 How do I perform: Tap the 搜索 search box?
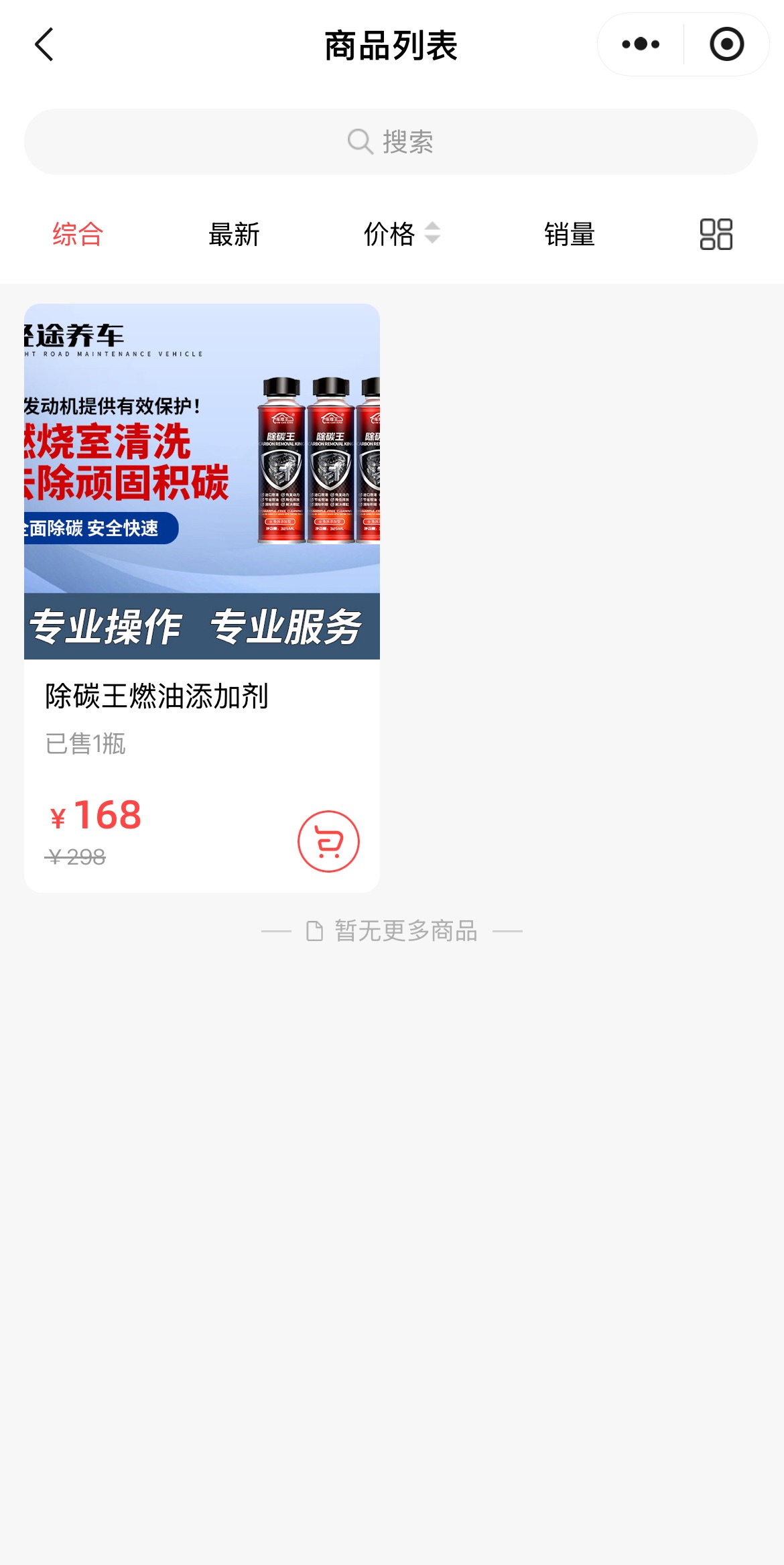tap(391, 142)
